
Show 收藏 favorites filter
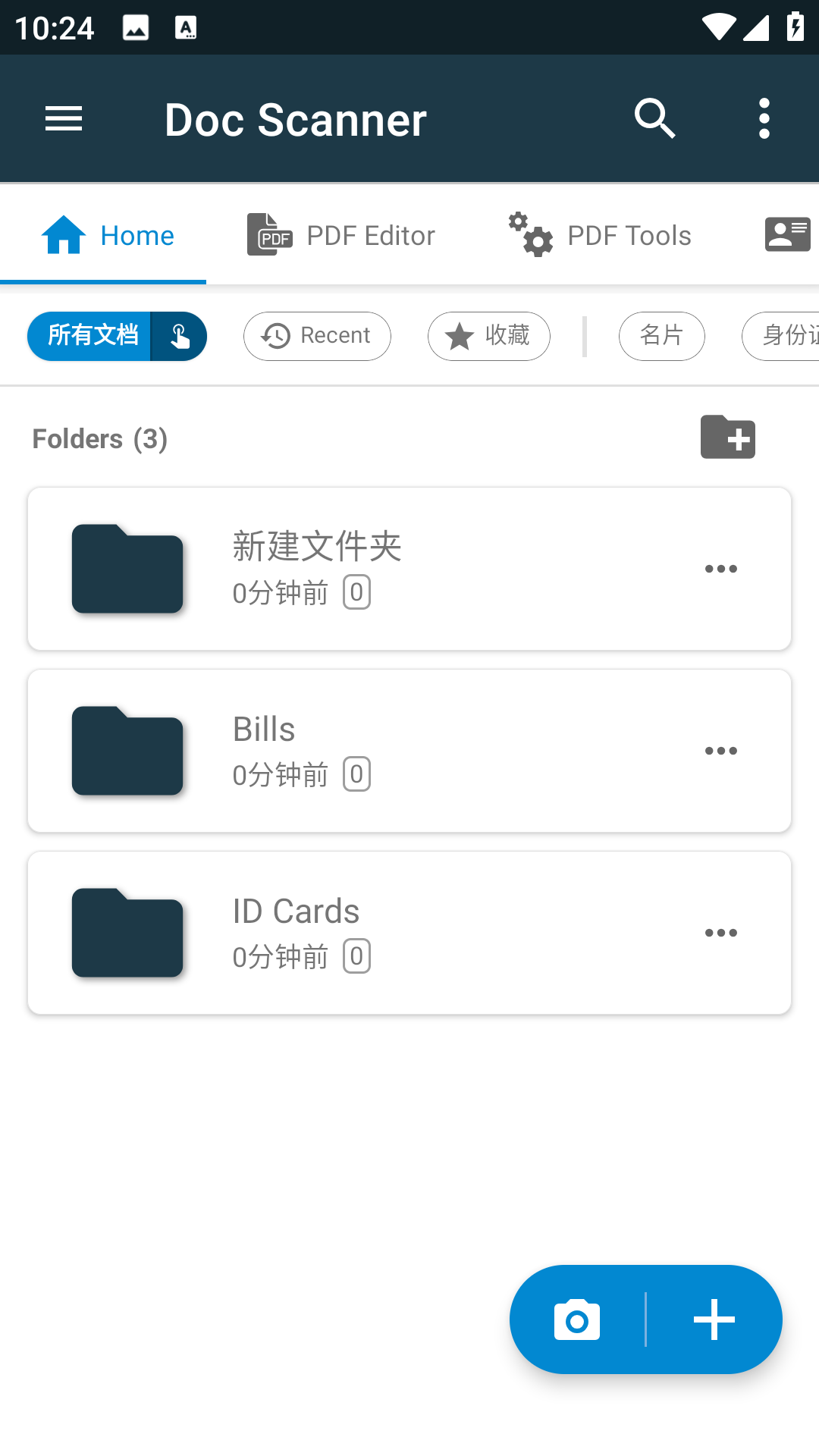(489, 336)
